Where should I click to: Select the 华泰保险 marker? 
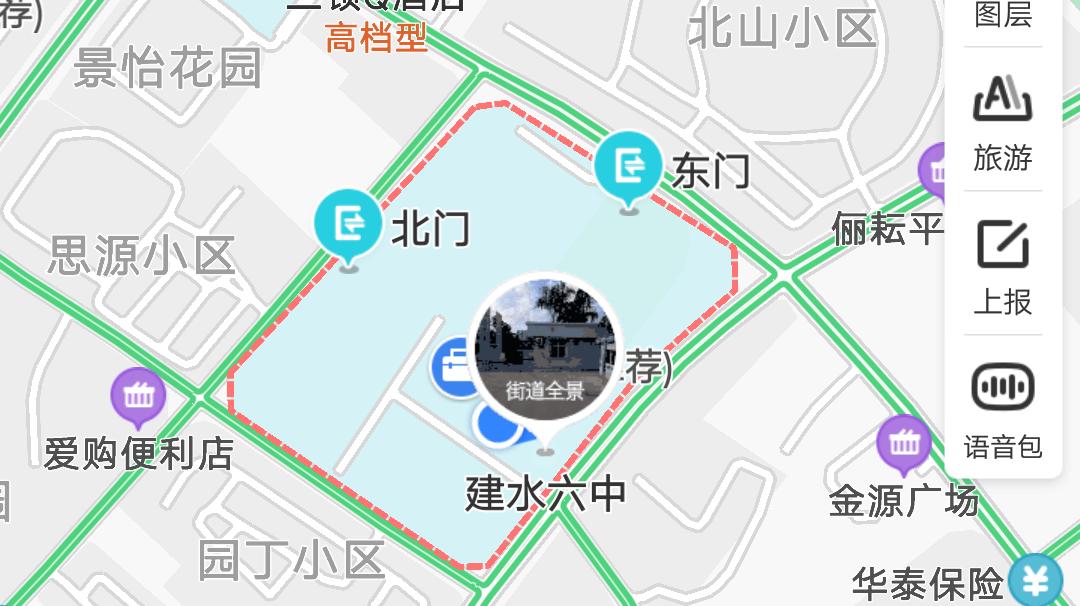(x=1034, y=580)
